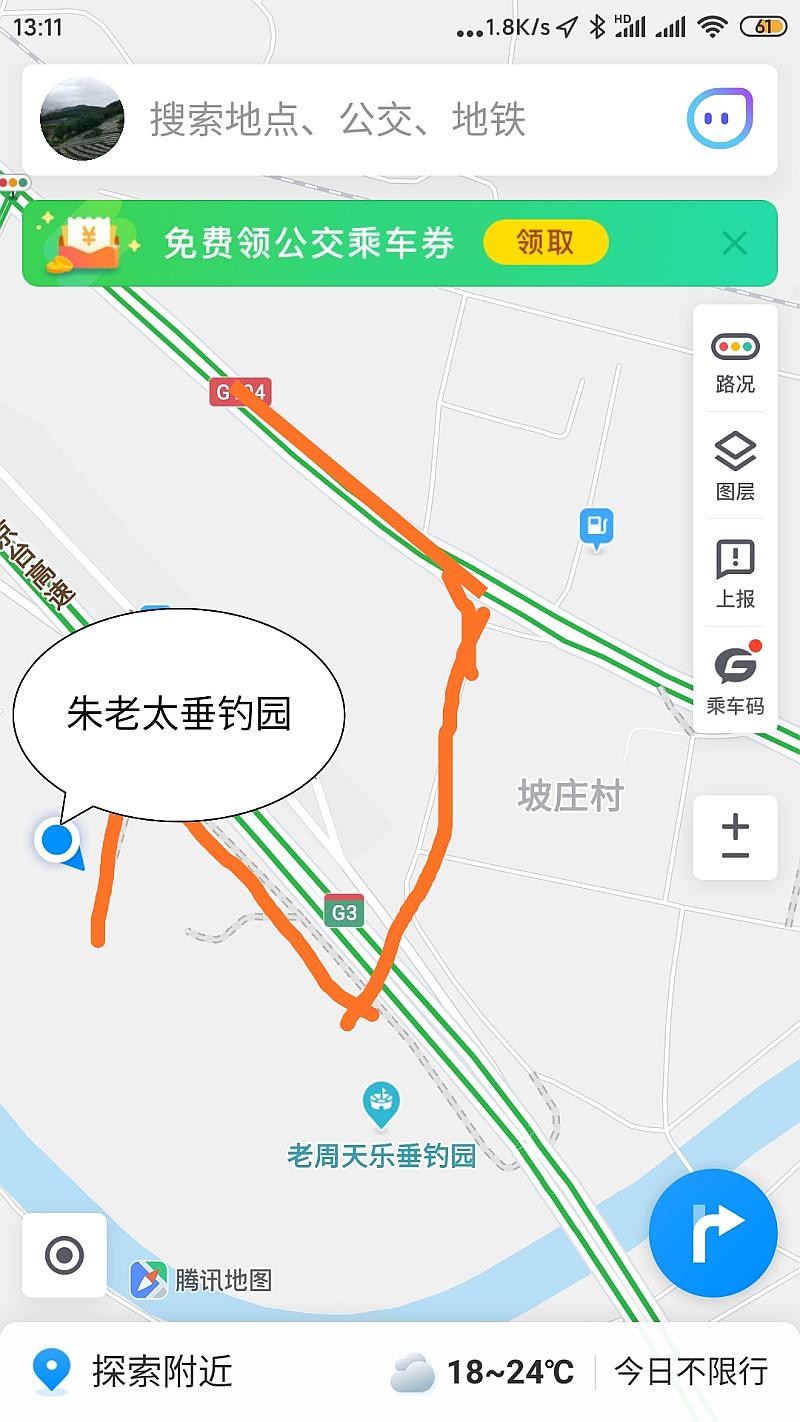800x1422 pixels.
Task: Open the profile avatar
Action: click(x=82, y=119)
